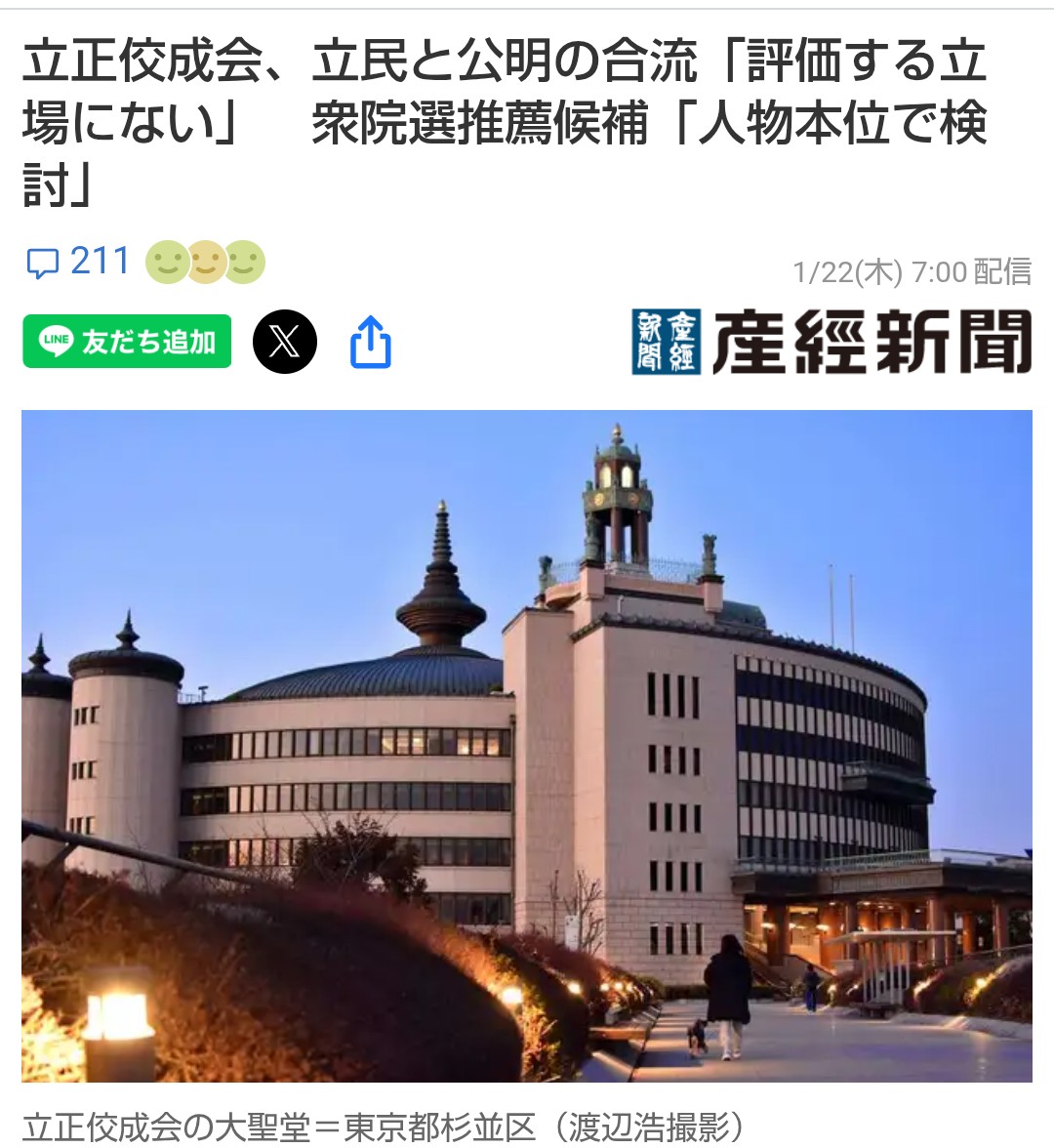Open the 211 comments
1054x1148 pixels.
point(78,262)
